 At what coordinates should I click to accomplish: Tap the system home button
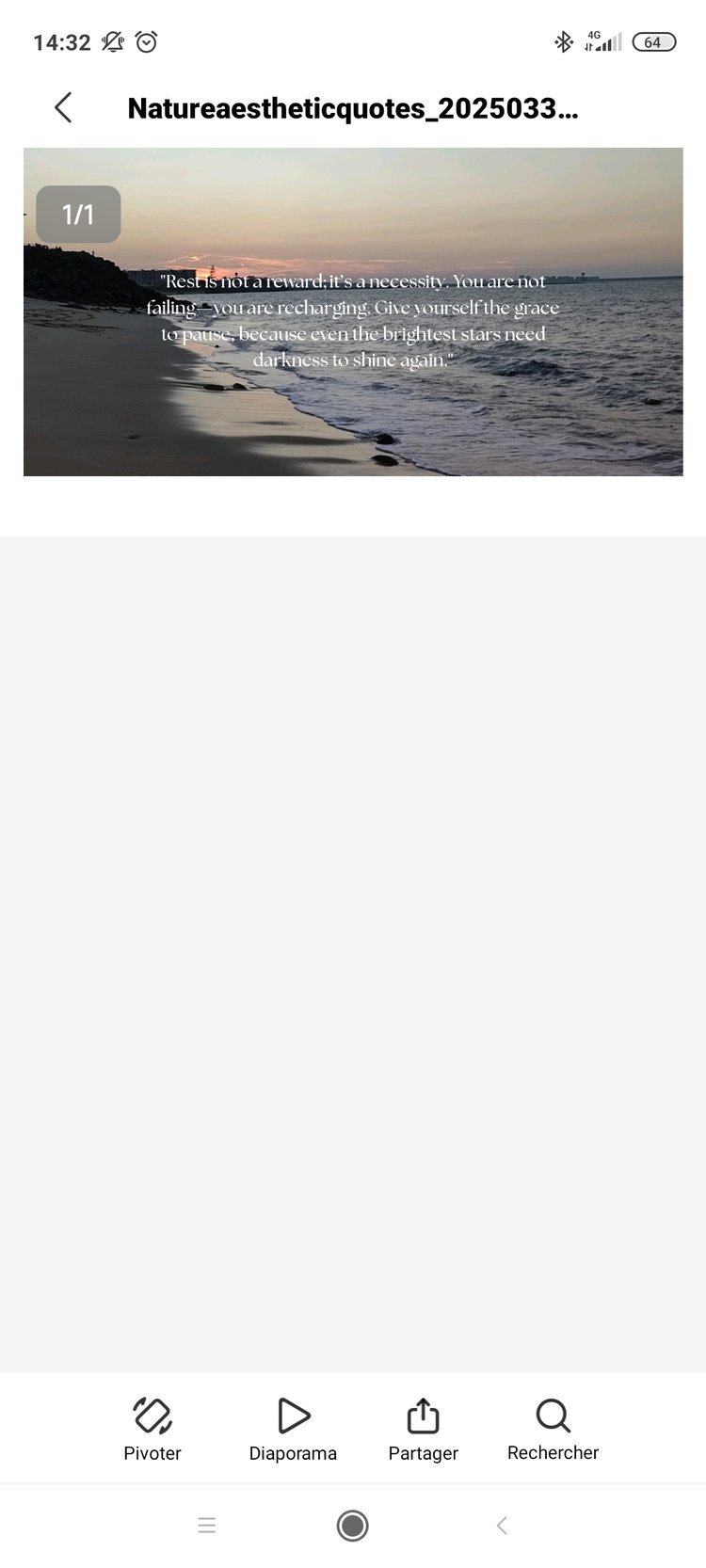click(353, 1526)
